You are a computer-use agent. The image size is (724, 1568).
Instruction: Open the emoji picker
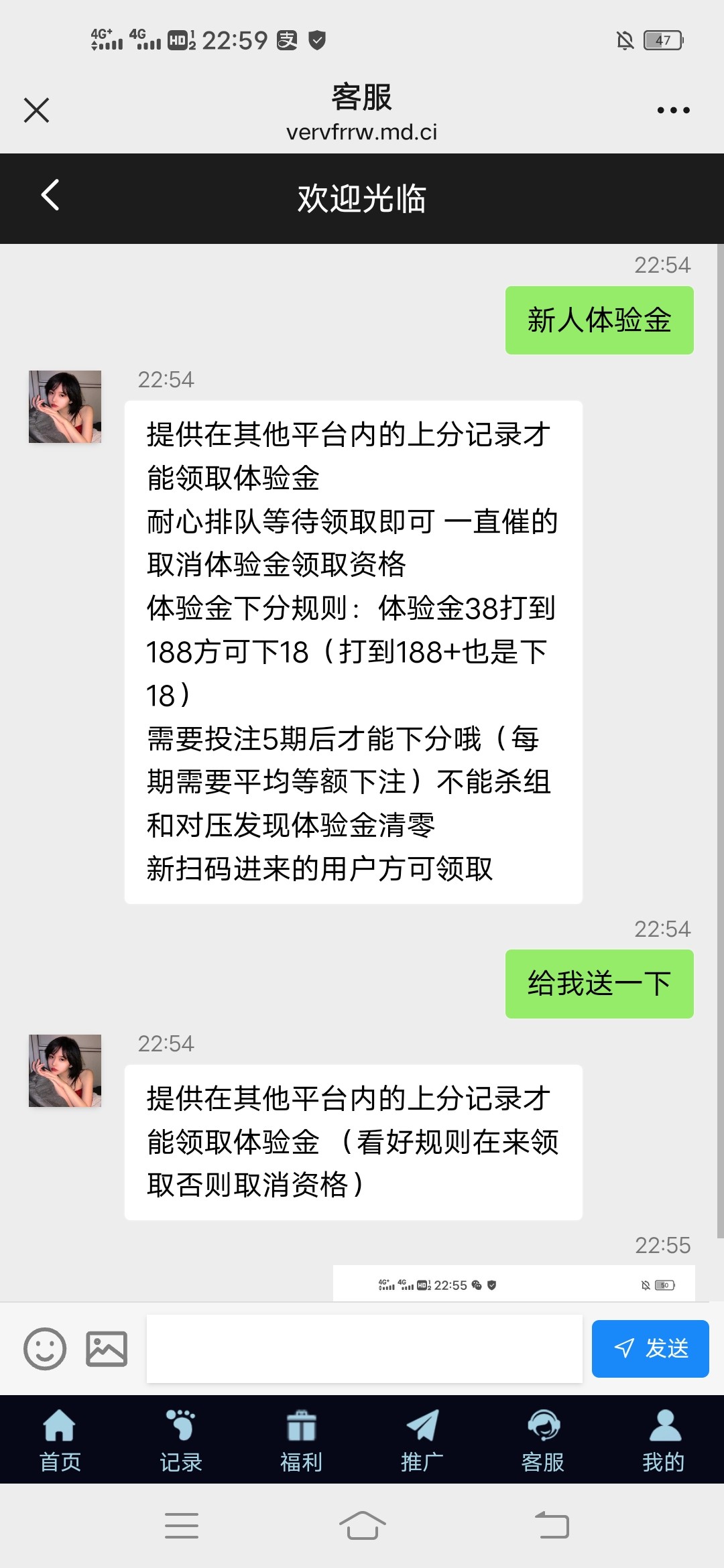point(45,1348)
